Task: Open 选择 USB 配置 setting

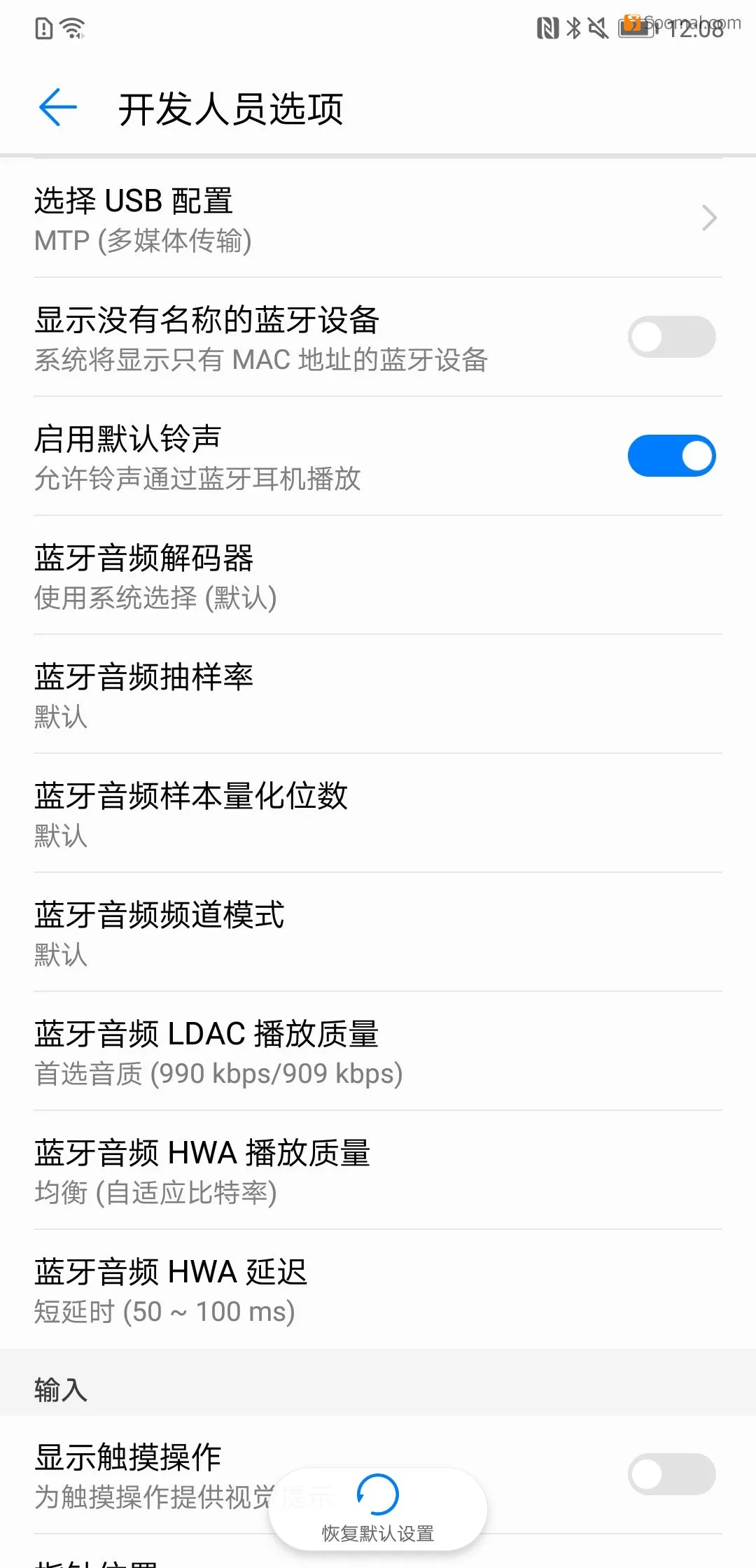Action: (x=378, y=219)
